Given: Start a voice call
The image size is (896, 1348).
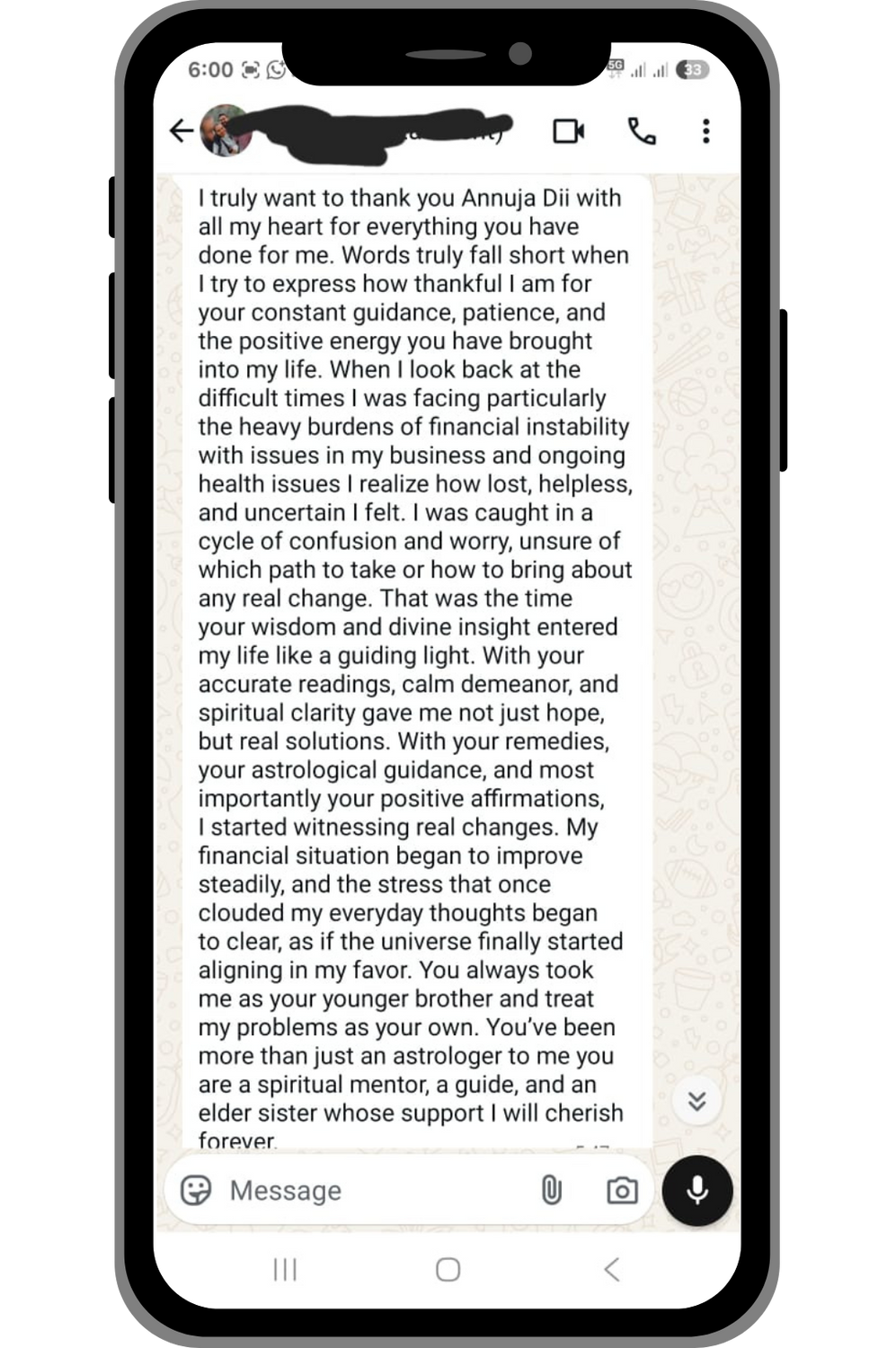Looking at the screenshot, I should [642, 131].
